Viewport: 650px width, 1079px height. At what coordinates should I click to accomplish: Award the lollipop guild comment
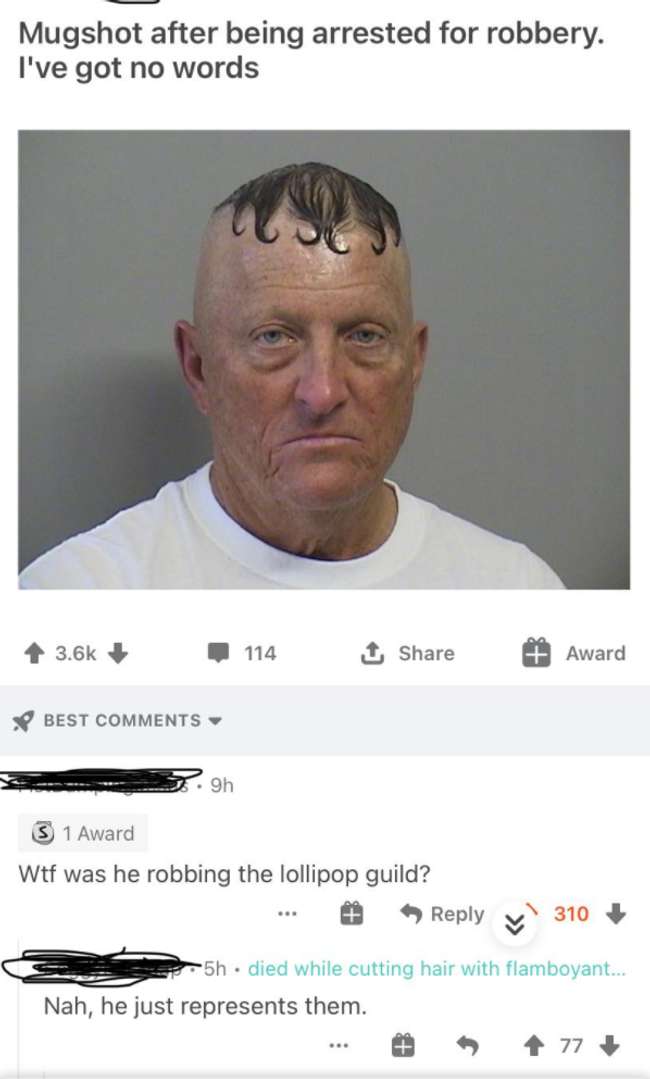pos(351,914)
